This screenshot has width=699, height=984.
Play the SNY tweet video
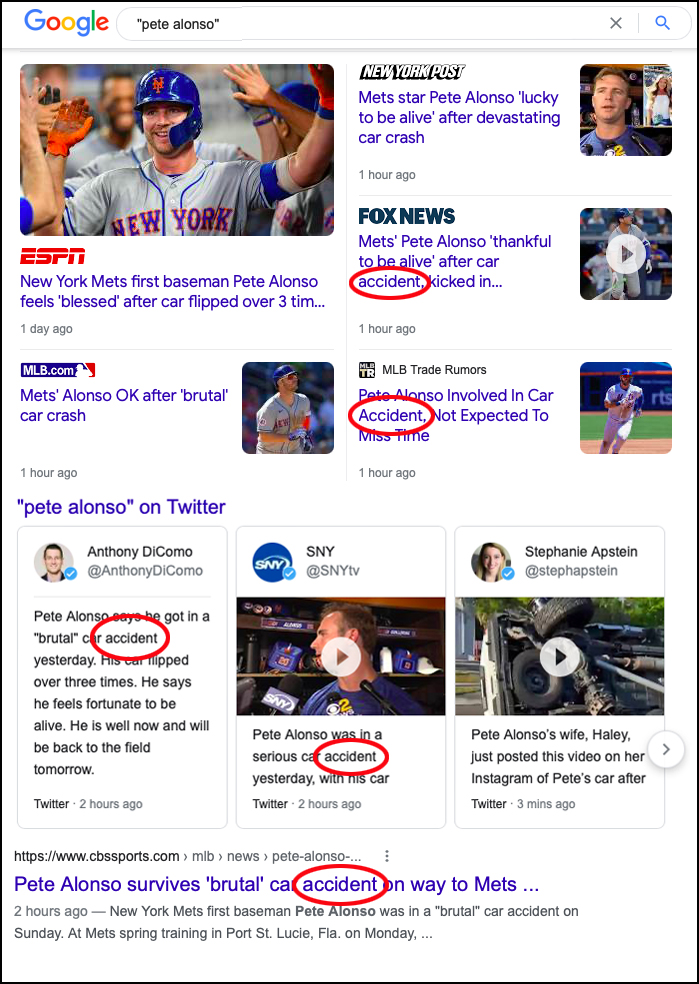point(341,656)
